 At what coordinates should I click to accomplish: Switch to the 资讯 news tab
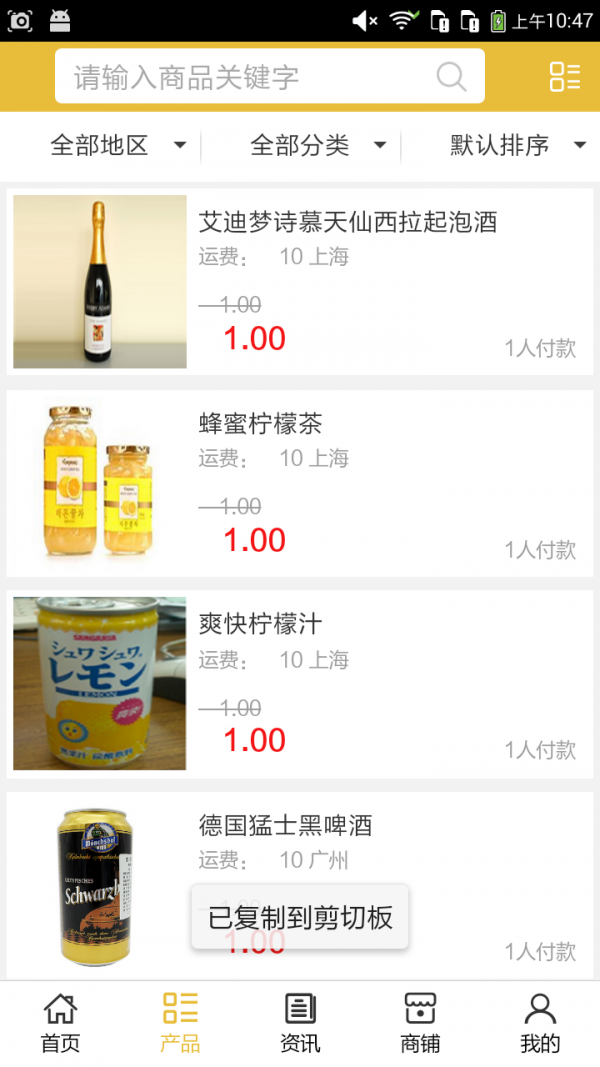[x=300, y=1023]
